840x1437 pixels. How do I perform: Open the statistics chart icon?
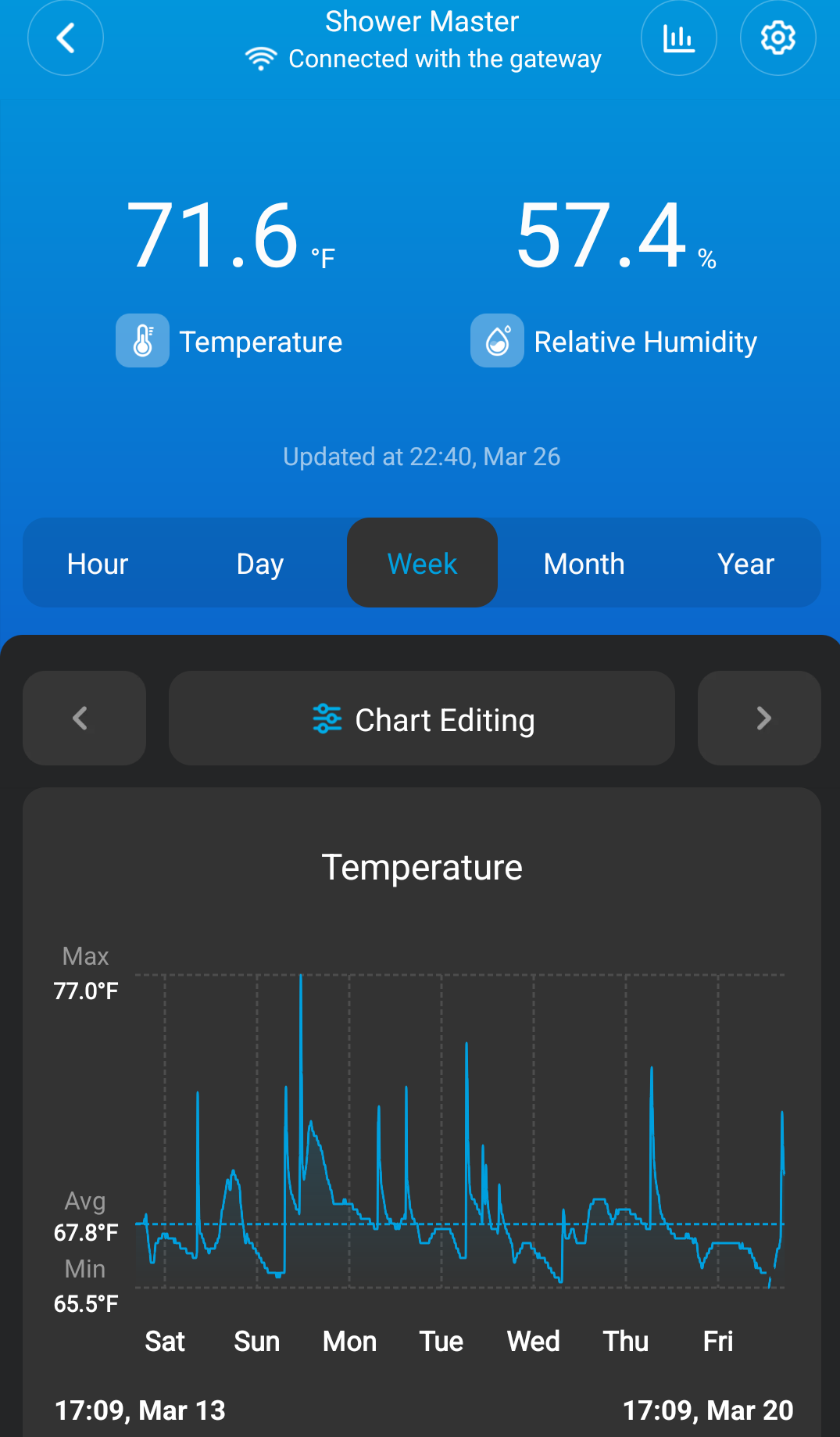tap(678, 38)
